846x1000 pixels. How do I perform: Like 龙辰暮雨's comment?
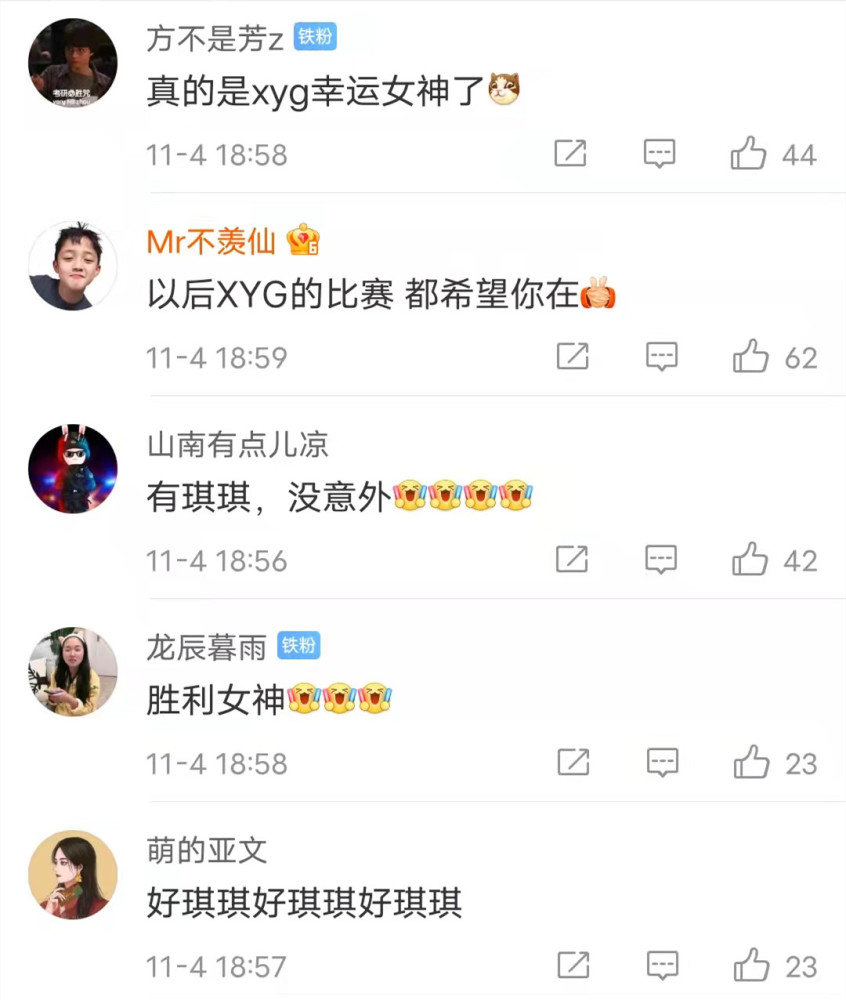(751, 763)
